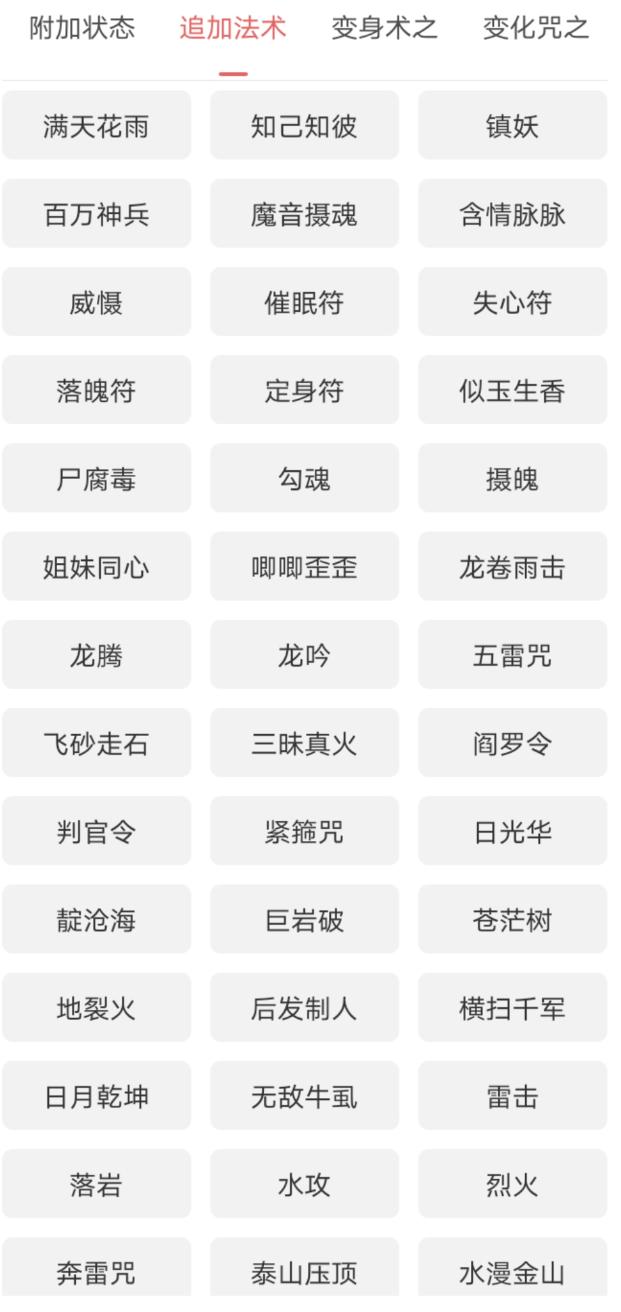Tap the 尸腐毒 chip

(x=96, y=478)
